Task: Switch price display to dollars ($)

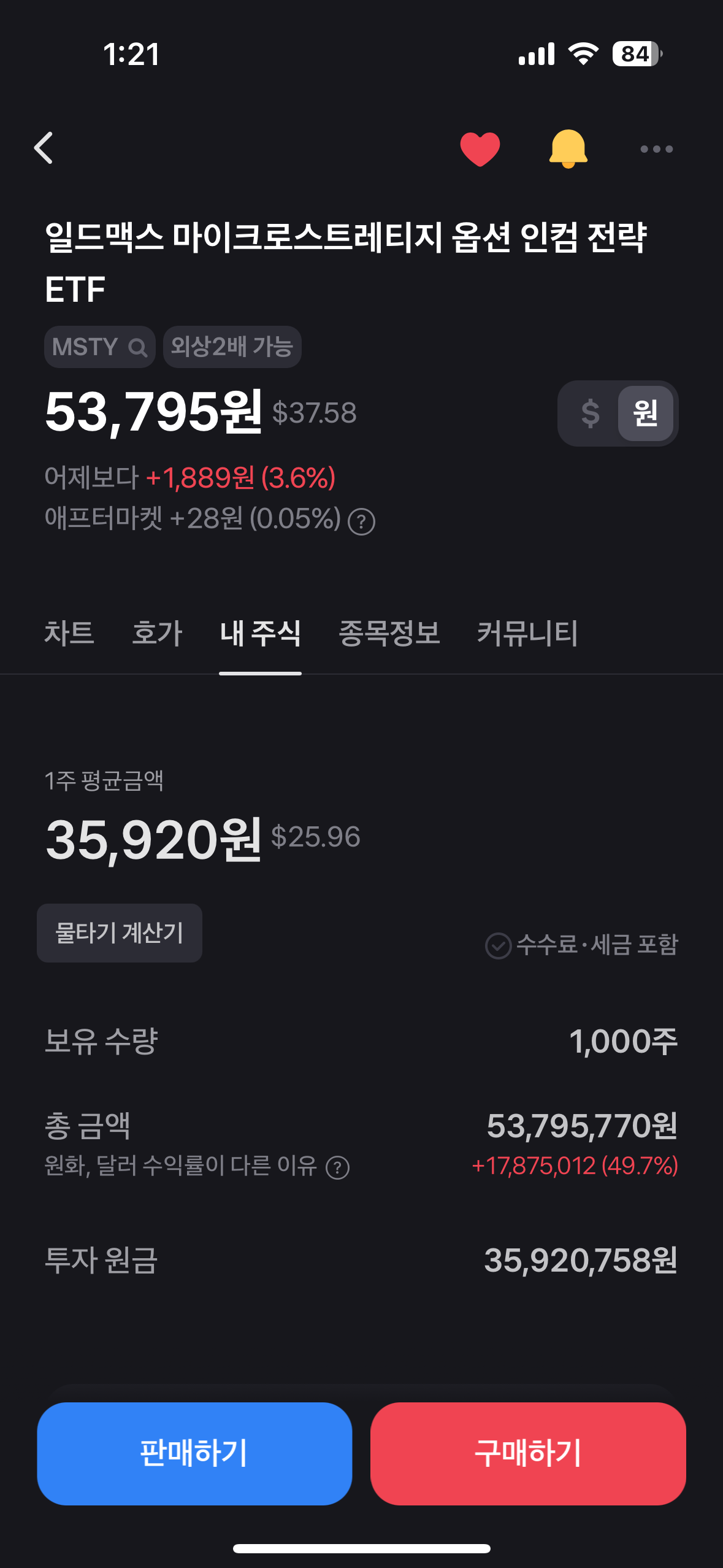Action: tap(590, 413)
